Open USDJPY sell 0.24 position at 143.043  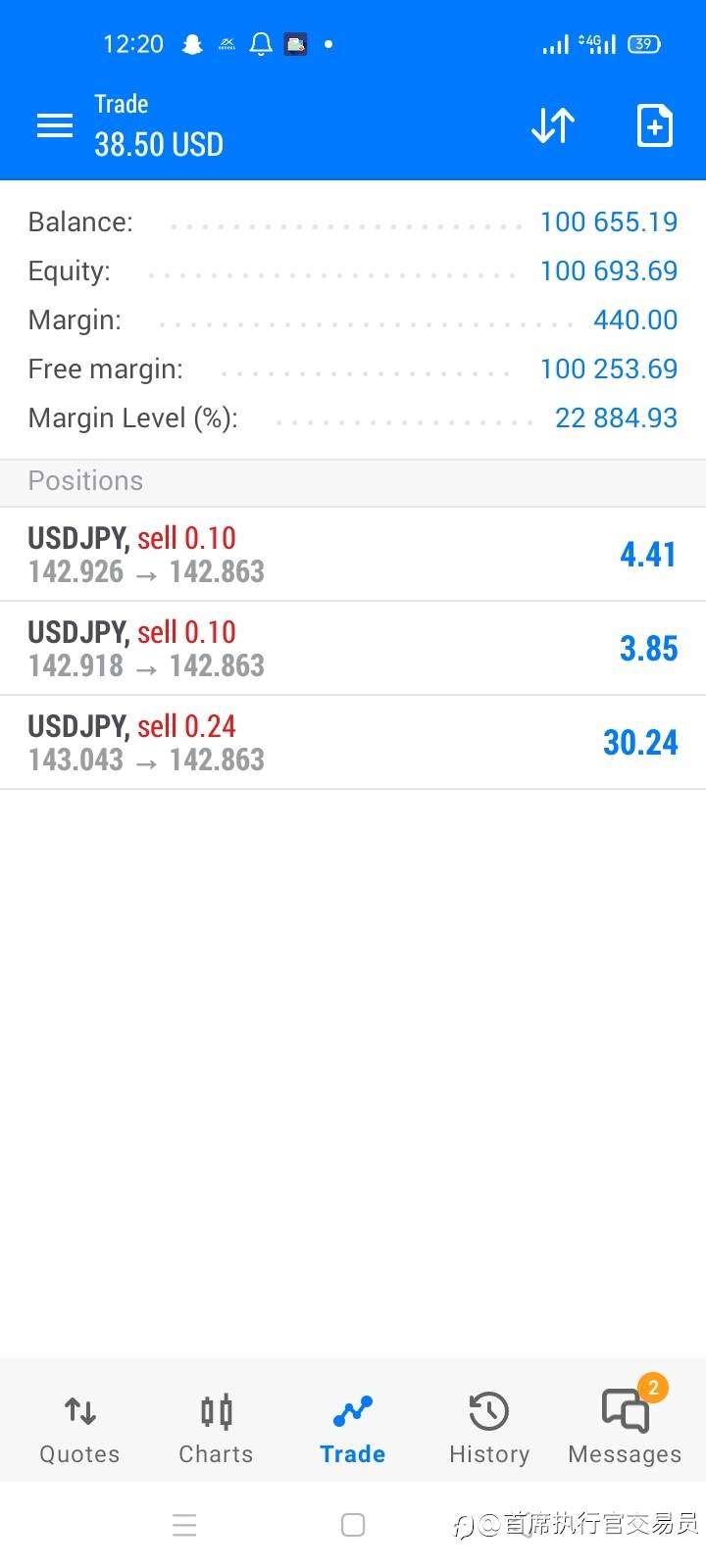pos(353,743)
